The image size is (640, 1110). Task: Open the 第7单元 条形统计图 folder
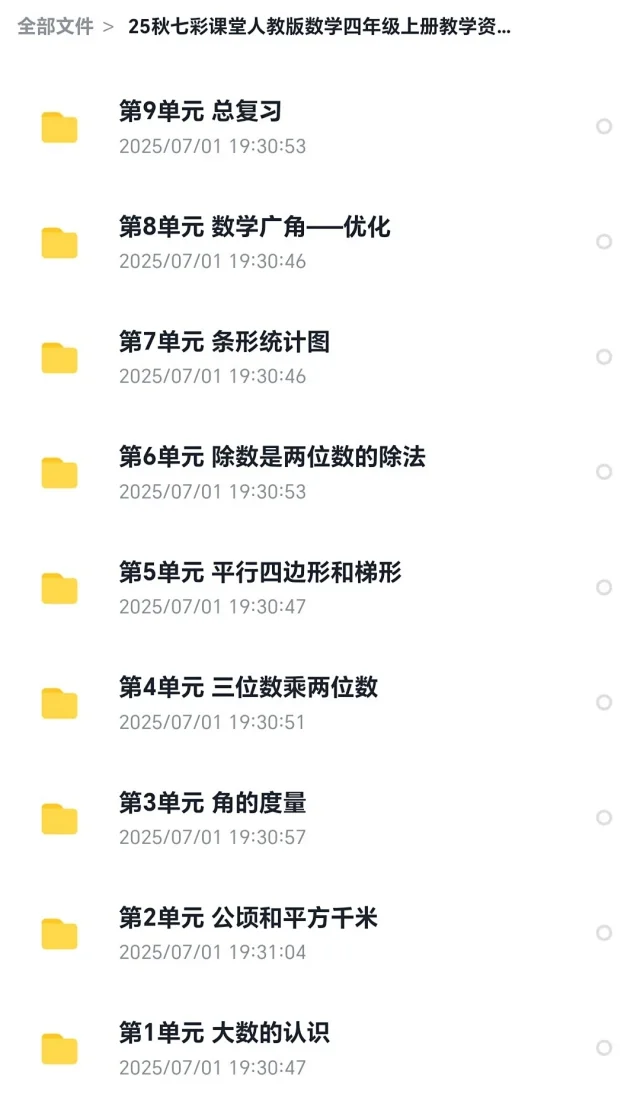[x=320, y=357]
